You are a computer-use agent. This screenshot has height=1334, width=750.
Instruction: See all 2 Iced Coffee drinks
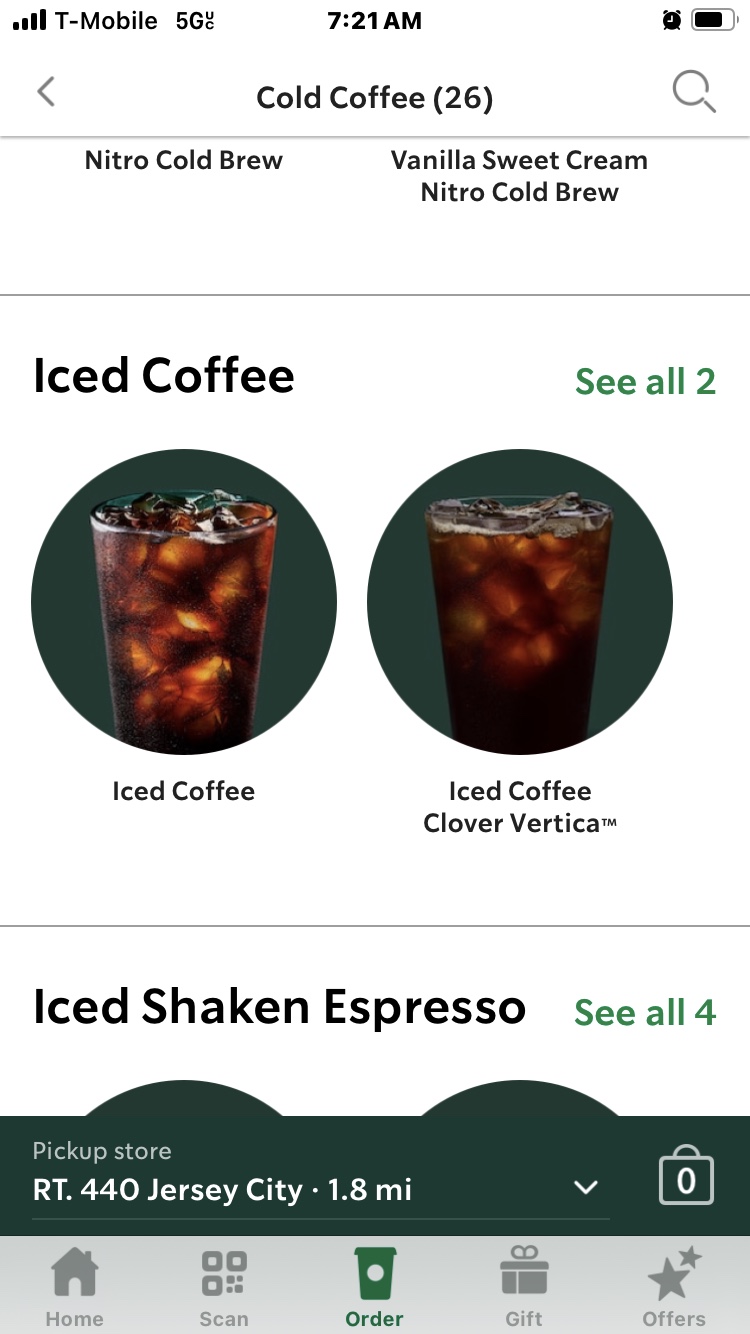(x=645, y=381)
